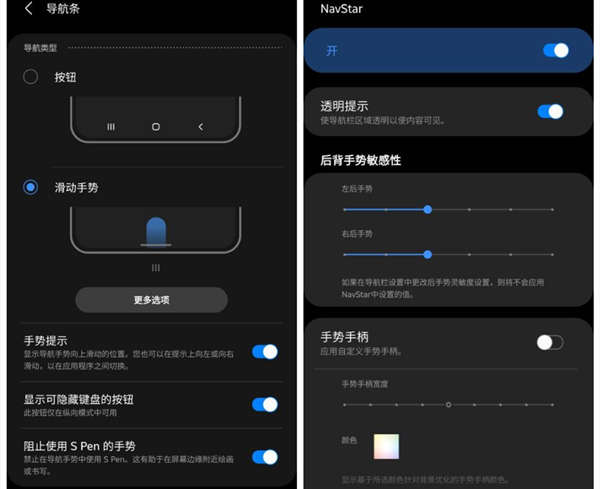Screen dimensions: 600x489
Task: Open the 颜色 color picker swatch
Action: coord(386,446)
